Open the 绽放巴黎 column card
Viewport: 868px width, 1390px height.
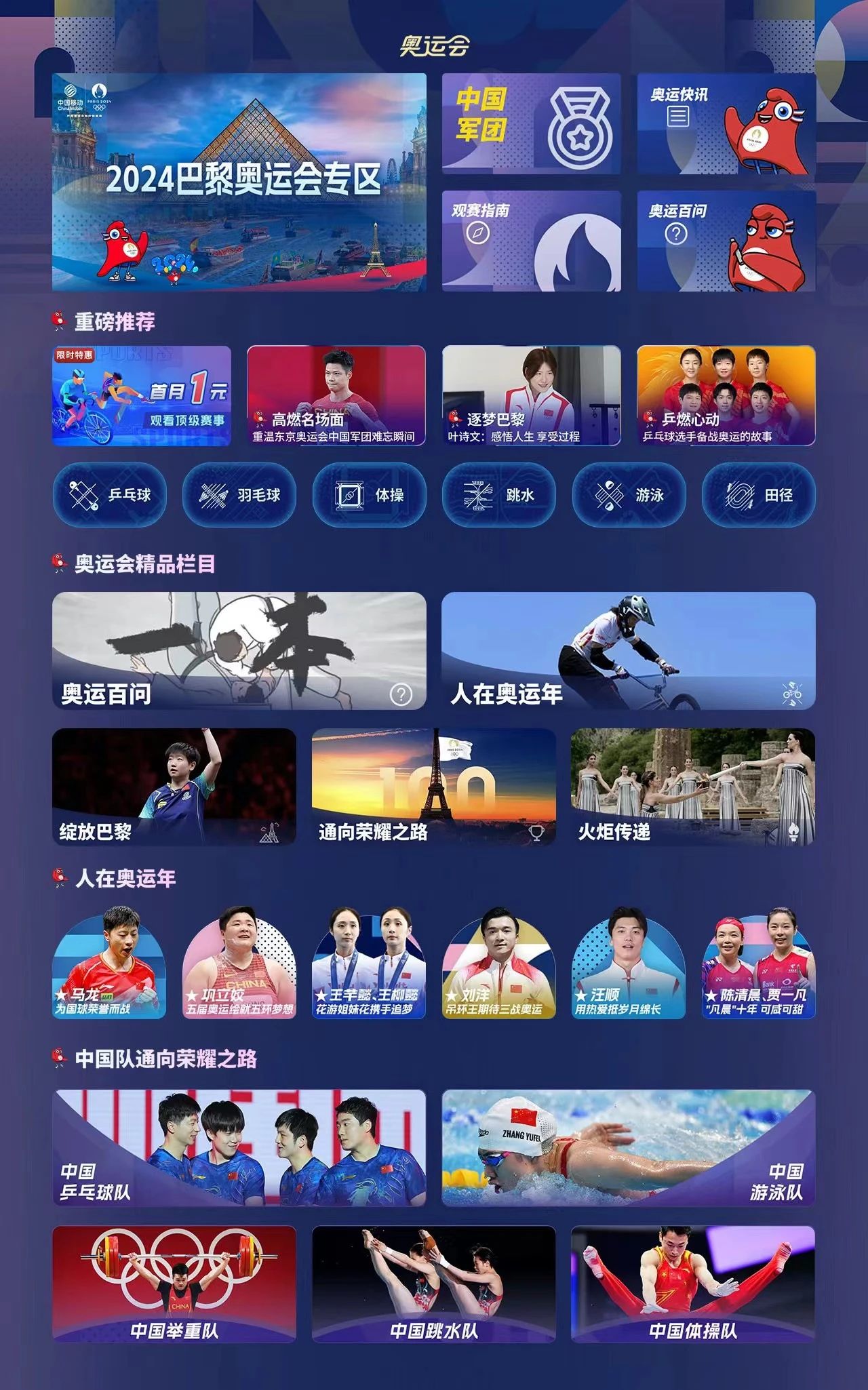click(x=174, y=787)
